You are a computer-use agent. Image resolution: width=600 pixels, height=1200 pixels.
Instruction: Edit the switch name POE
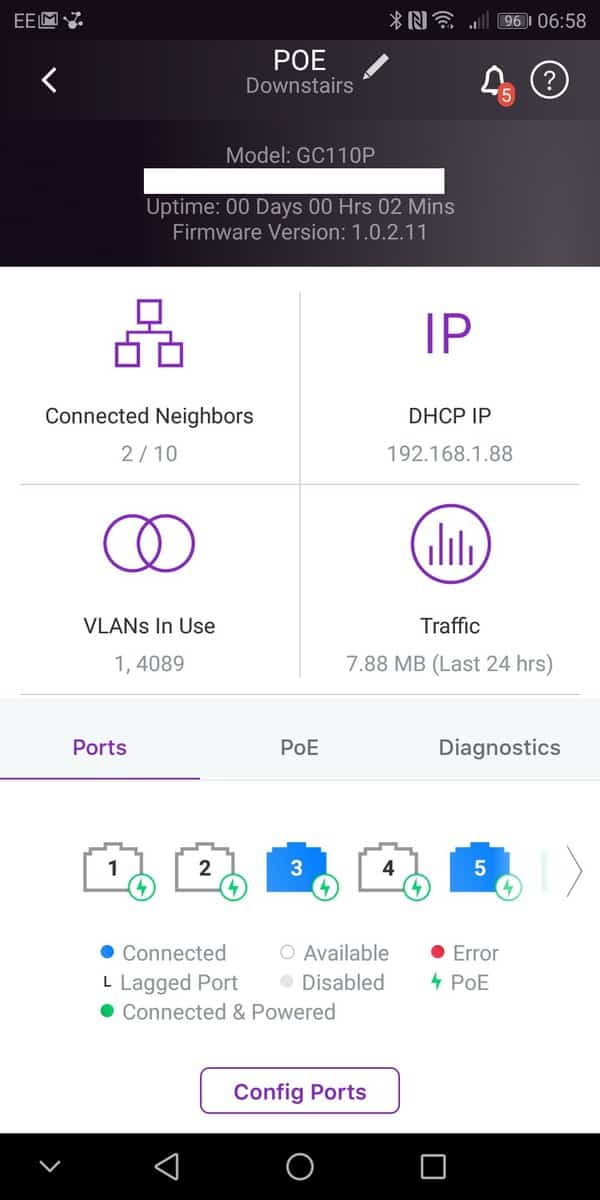point(376,67)
